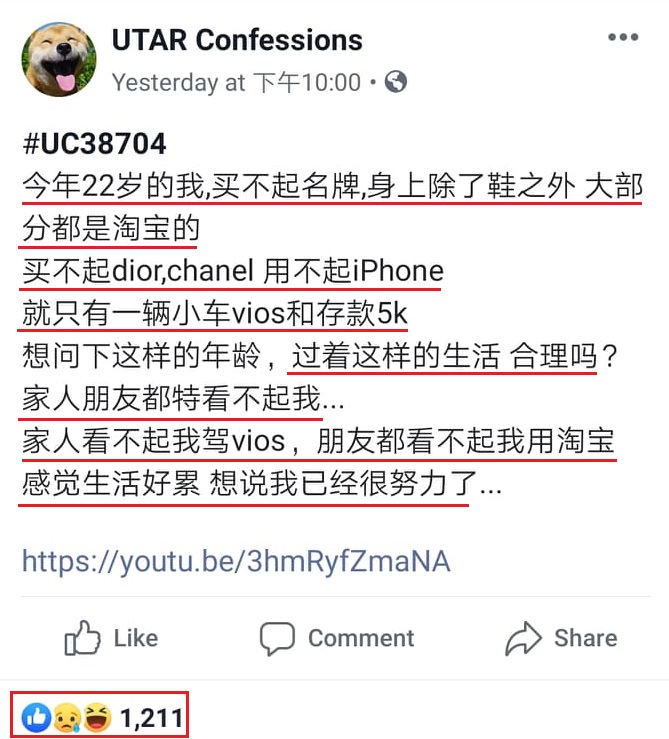Open UTAR Confessions page name
This screenshot has width=669, height=739.
[237, 40]
